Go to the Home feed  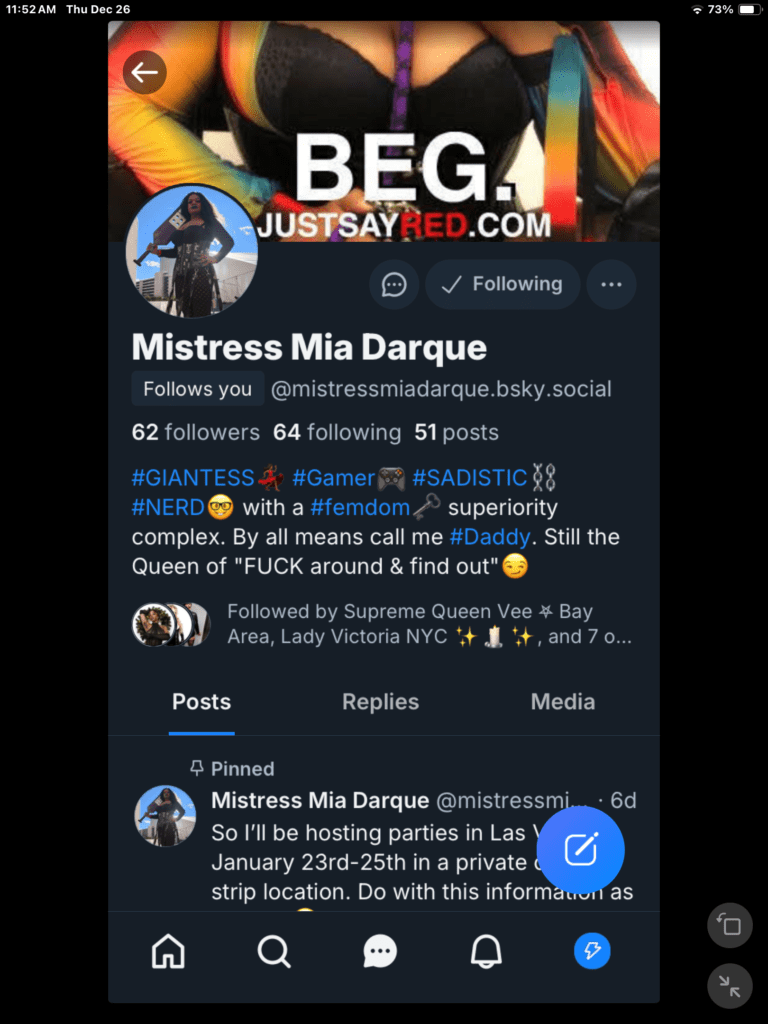[168, 951]
